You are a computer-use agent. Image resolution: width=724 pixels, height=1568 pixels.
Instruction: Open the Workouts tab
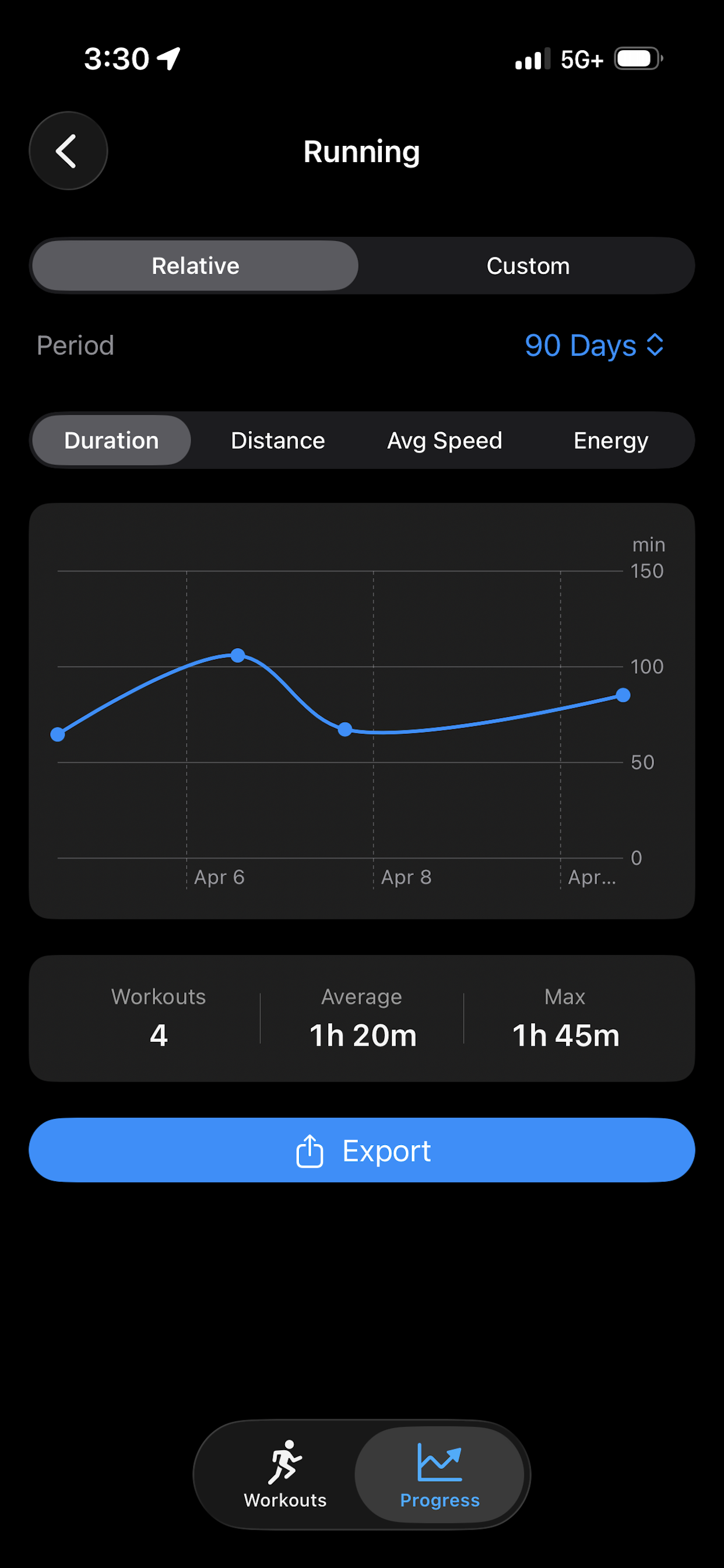coord(284,1474)
